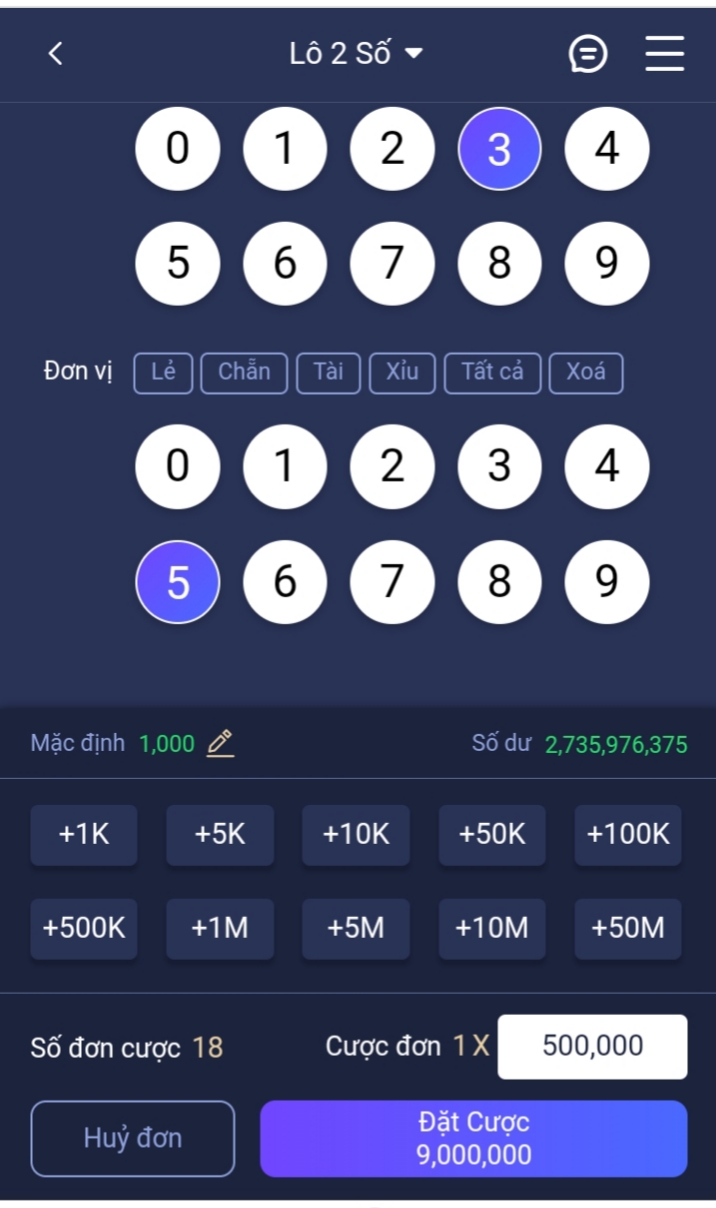The width and height of the screenshot is (716, 1208).
Task: Apply the Tài quick filter
Action: [x=328, y=372]
